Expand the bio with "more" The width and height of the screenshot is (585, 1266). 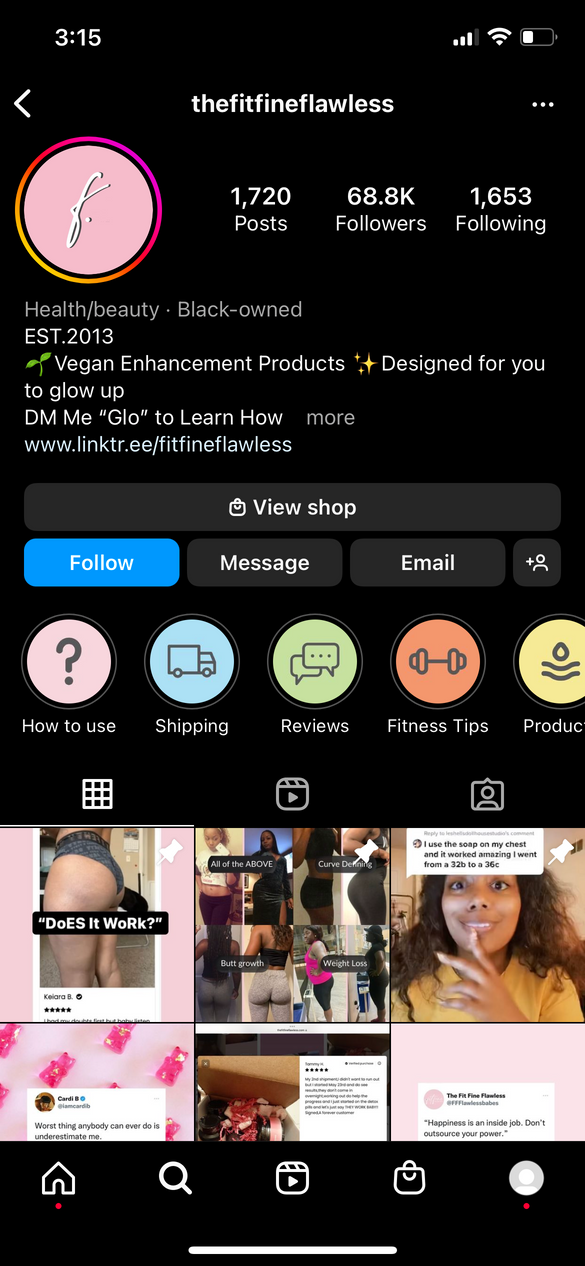(330, 418)
